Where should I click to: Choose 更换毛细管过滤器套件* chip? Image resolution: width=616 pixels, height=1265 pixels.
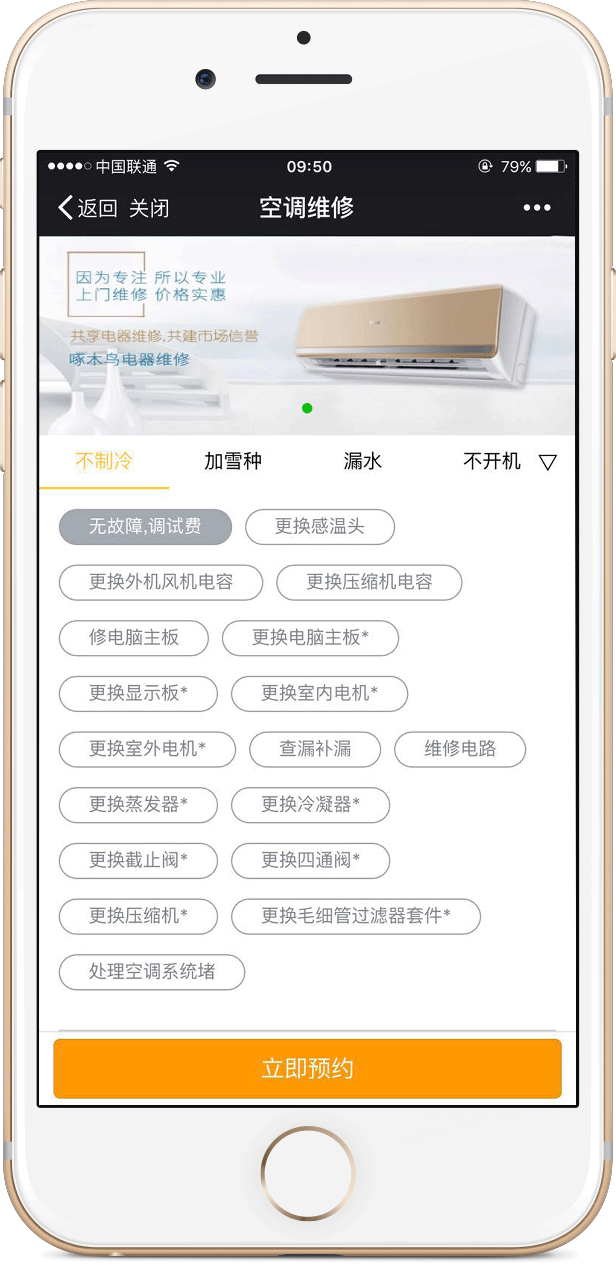tap(356, 915)
